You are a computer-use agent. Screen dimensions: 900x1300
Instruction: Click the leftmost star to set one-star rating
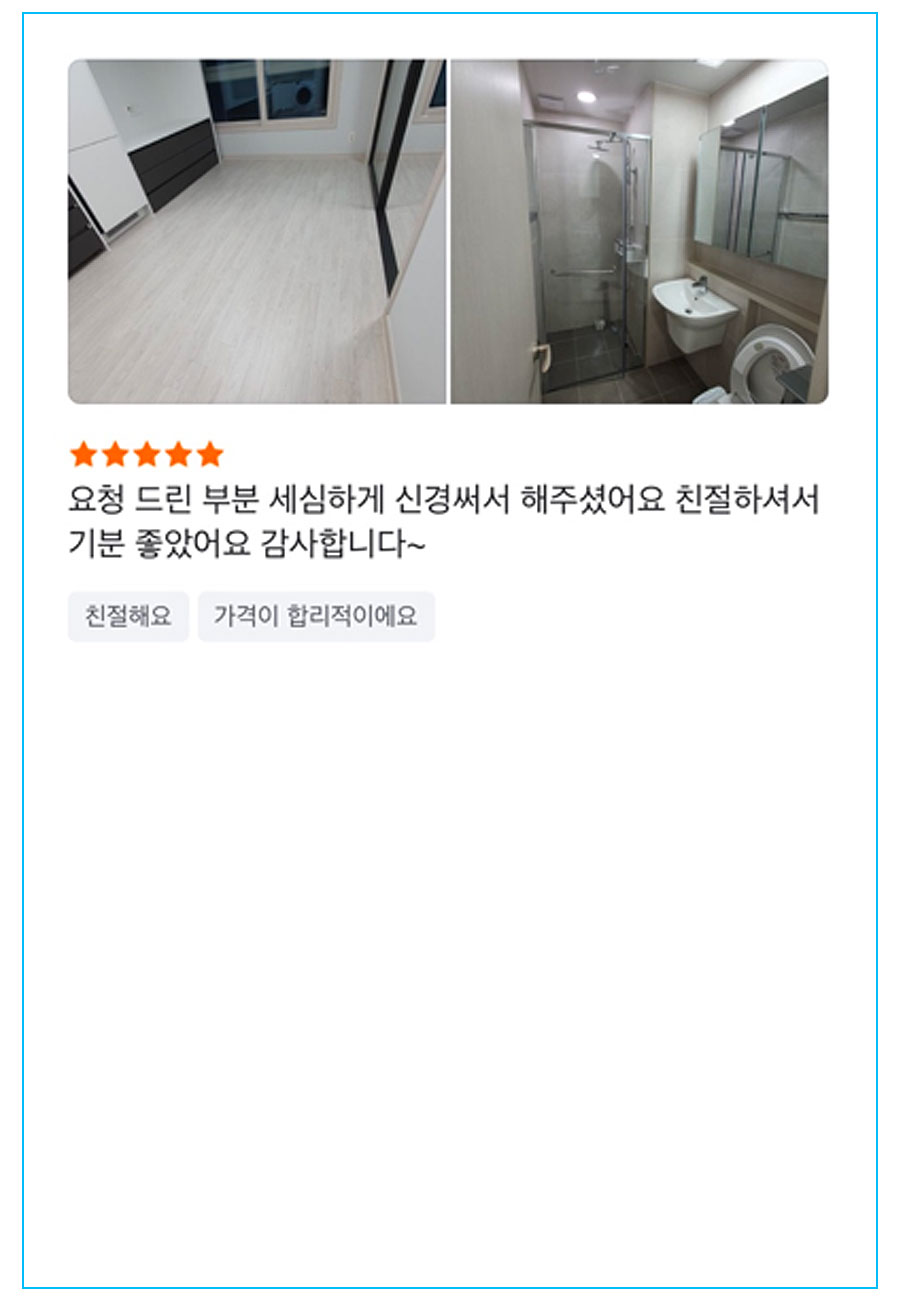(x=84, y=452)
